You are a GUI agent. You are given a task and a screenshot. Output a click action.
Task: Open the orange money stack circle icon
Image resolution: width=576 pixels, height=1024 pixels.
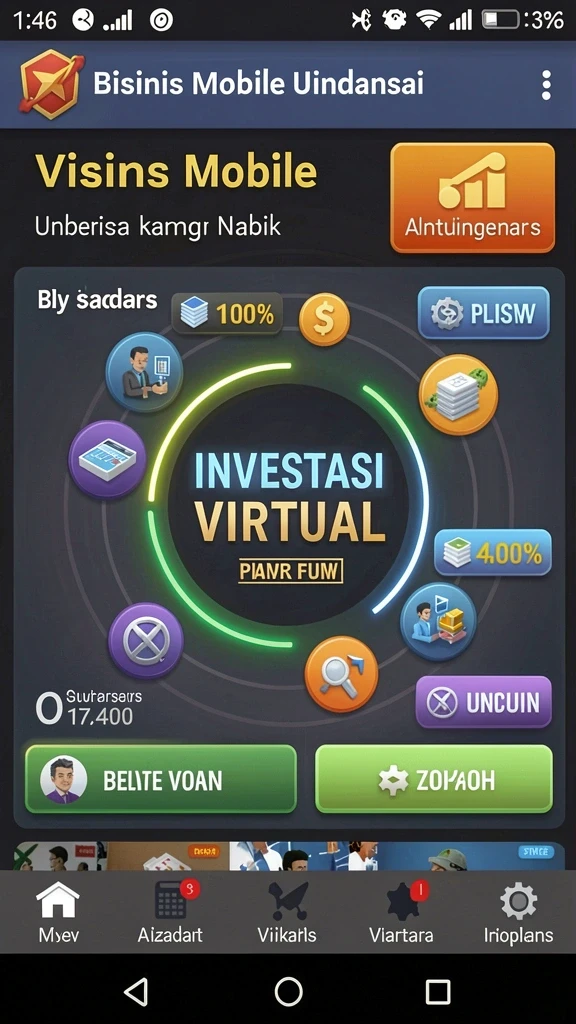[458, 394]
